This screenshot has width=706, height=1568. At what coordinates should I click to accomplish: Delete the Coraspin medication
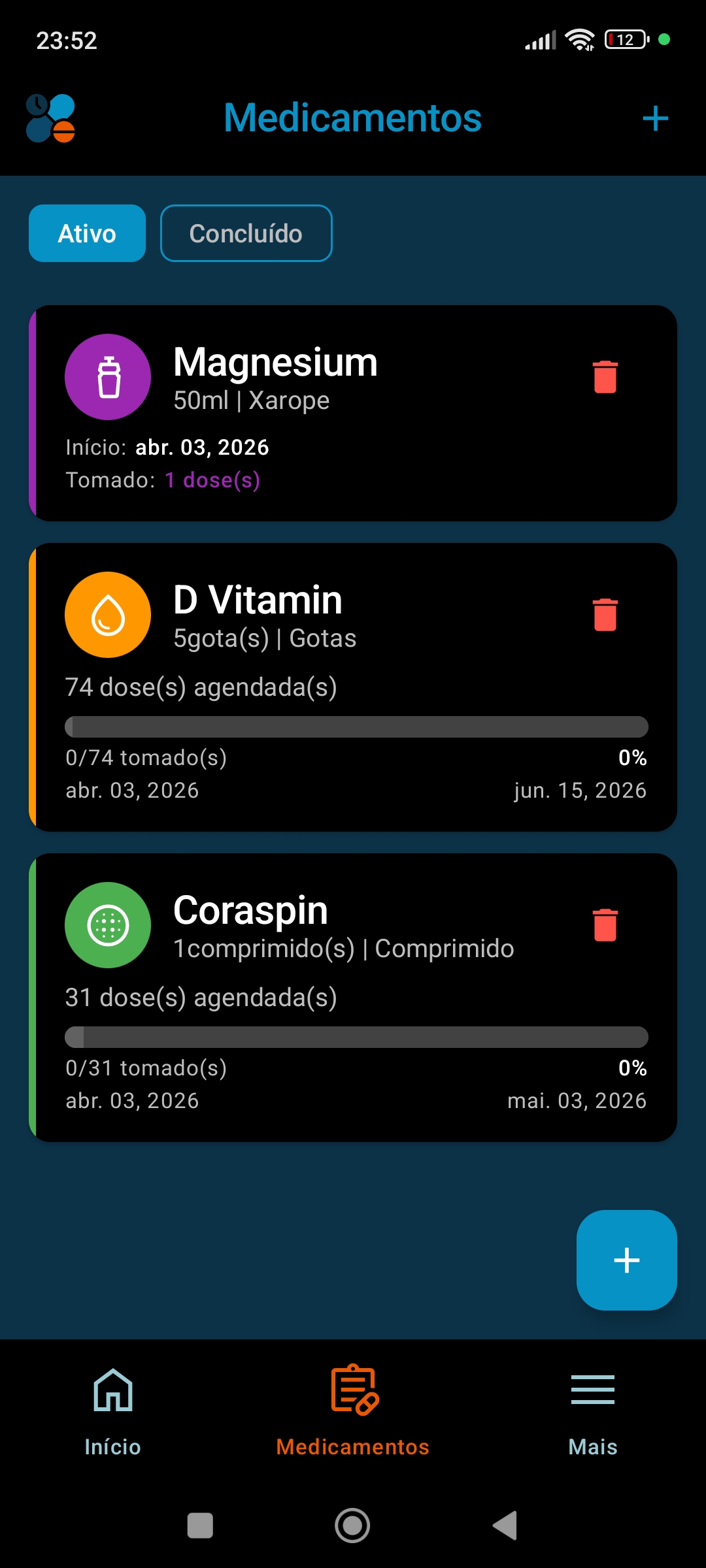pos(605,925)
